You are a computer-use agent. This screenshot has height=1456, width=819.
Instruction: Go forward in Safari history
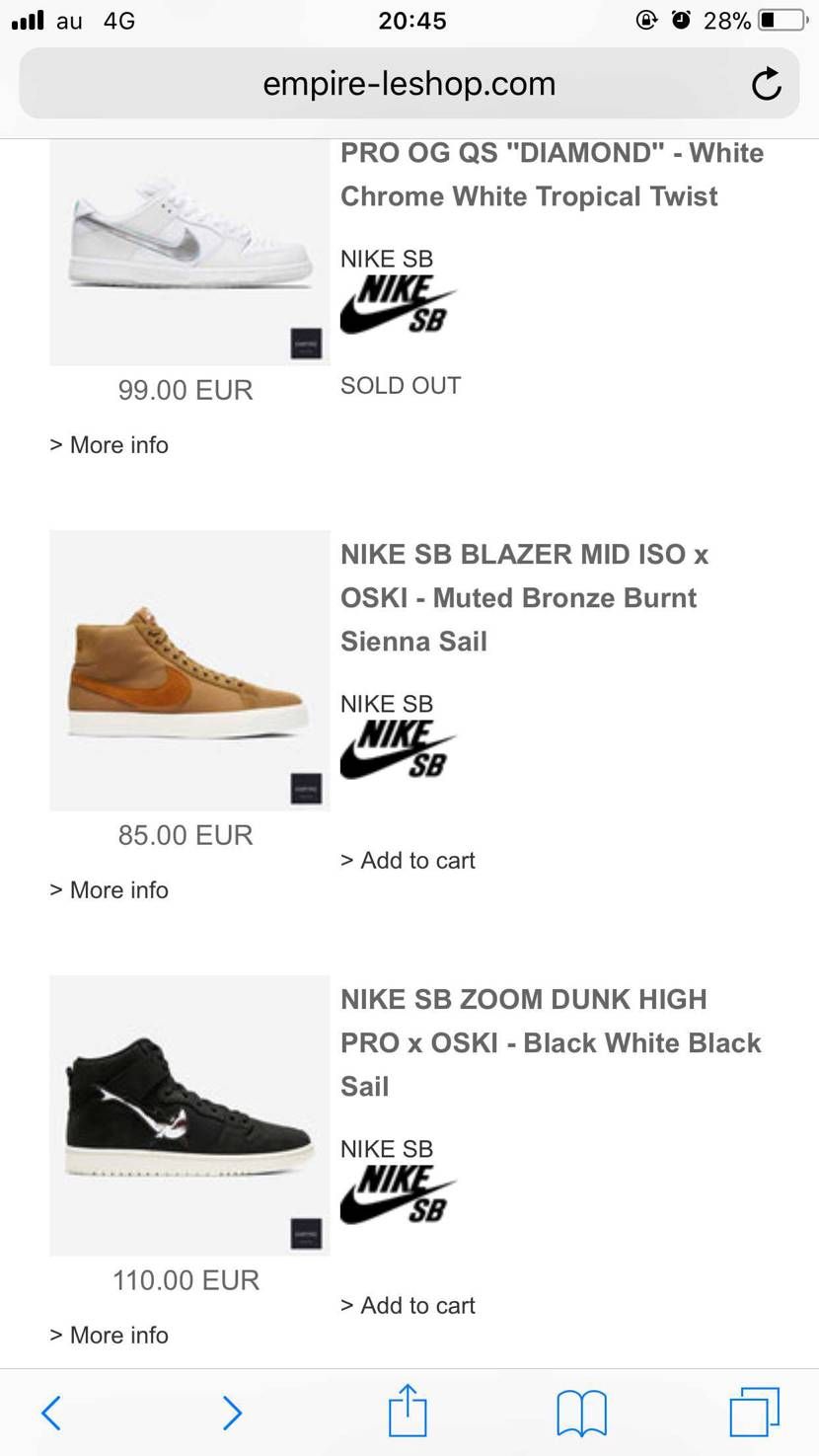click(232, 1413)
